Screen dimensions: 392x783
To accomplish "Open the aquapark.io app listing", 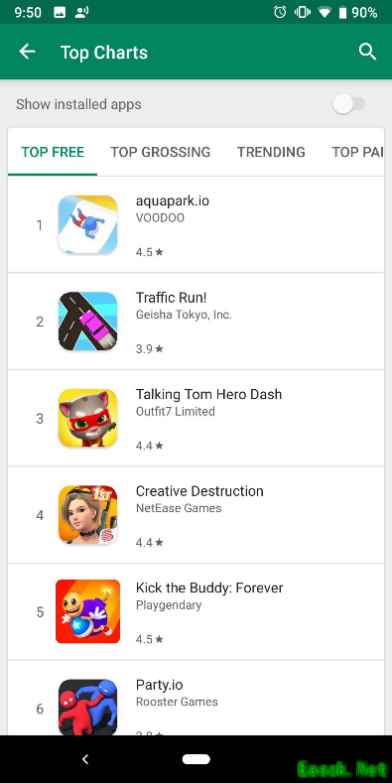I will pos(196,225).
